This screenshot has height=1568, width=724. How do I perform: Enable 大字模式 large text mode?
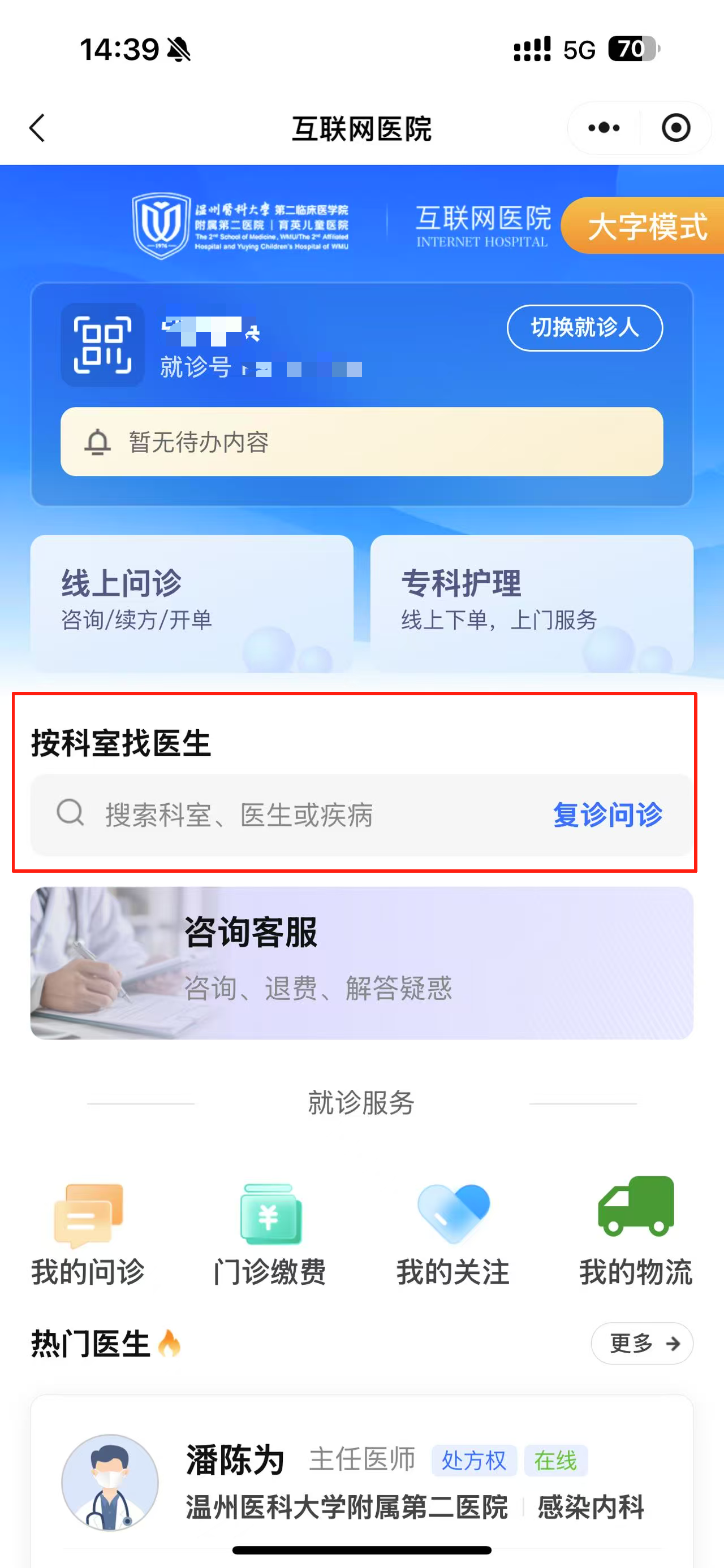pos(649,227)
